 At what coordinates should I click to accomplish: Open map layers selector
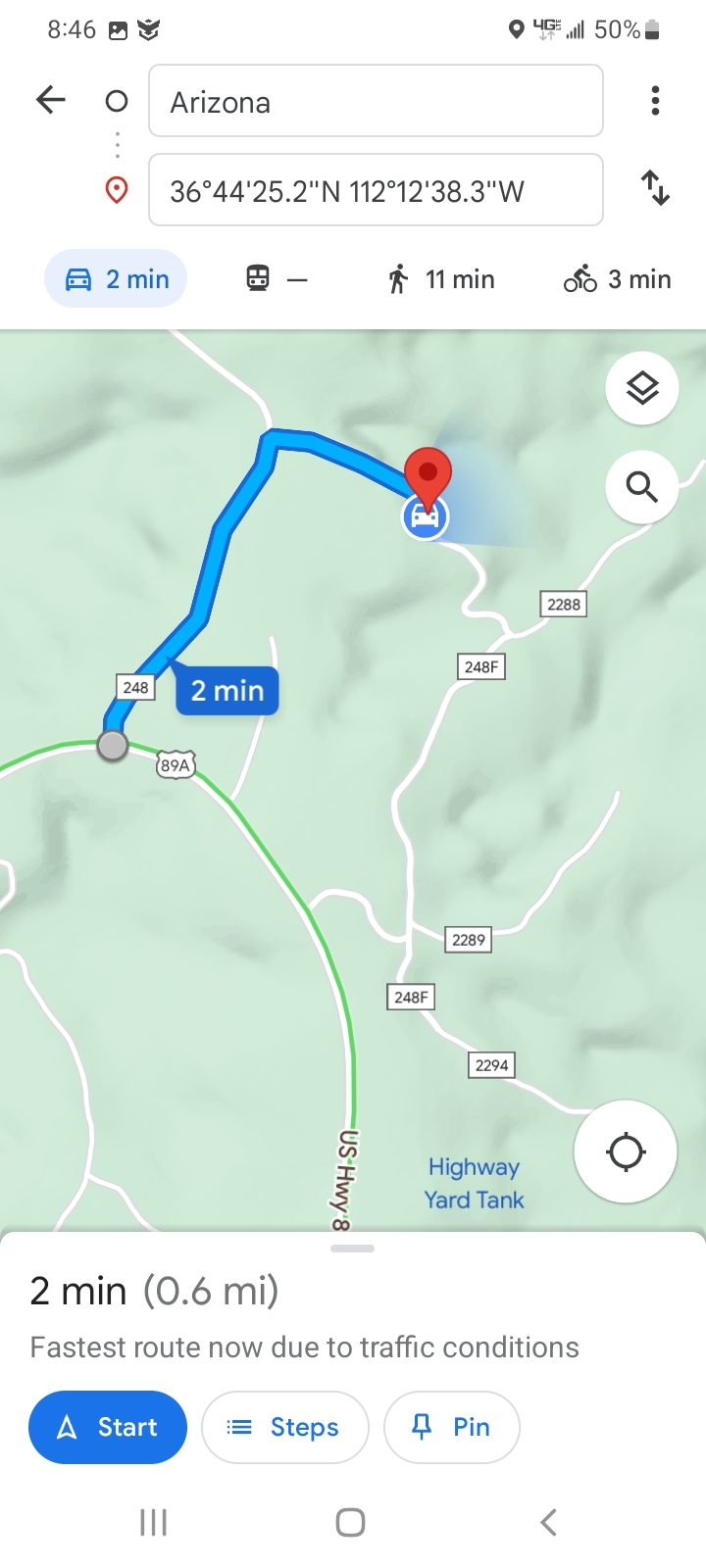point(641,388)
